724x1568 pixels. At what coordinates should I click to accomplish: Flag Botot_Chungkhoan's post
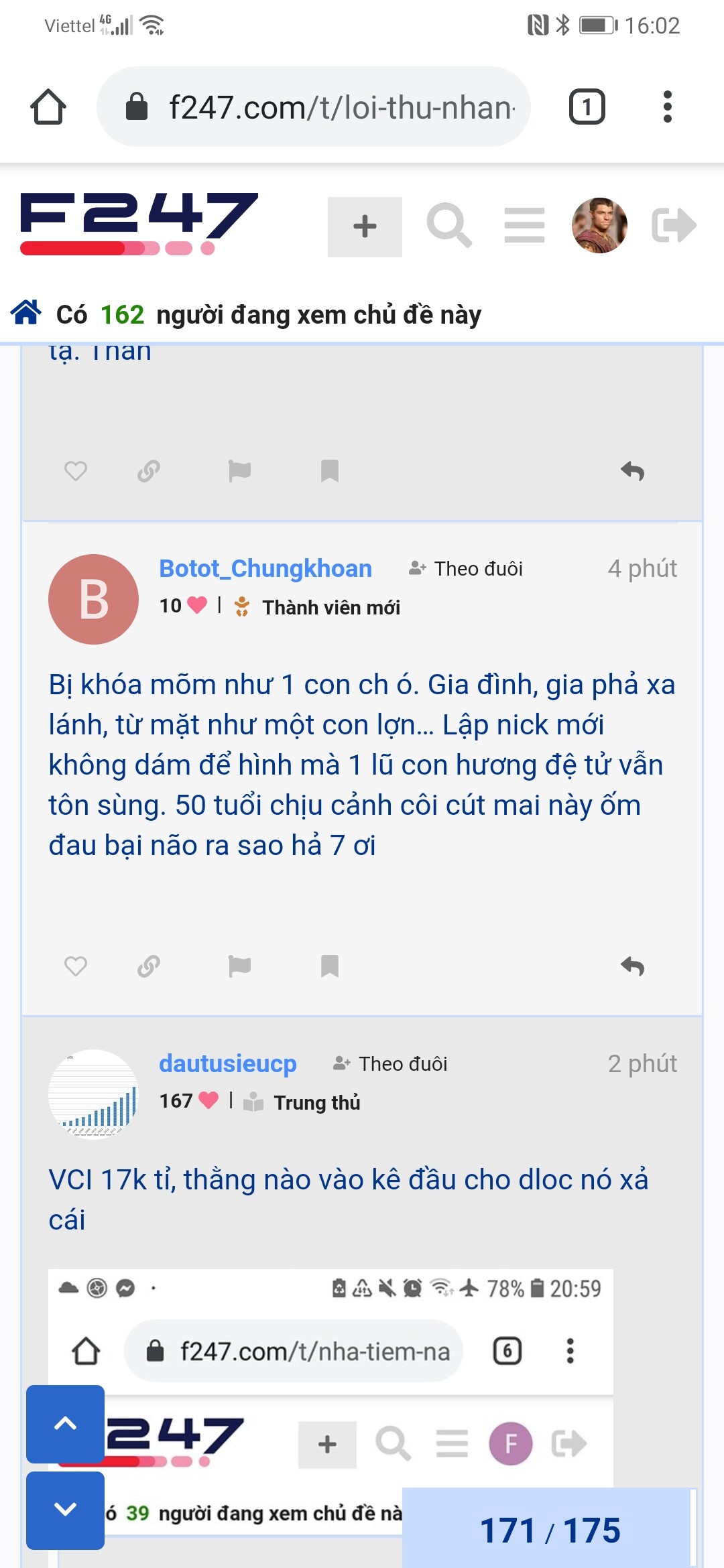(x=239, y=966)
